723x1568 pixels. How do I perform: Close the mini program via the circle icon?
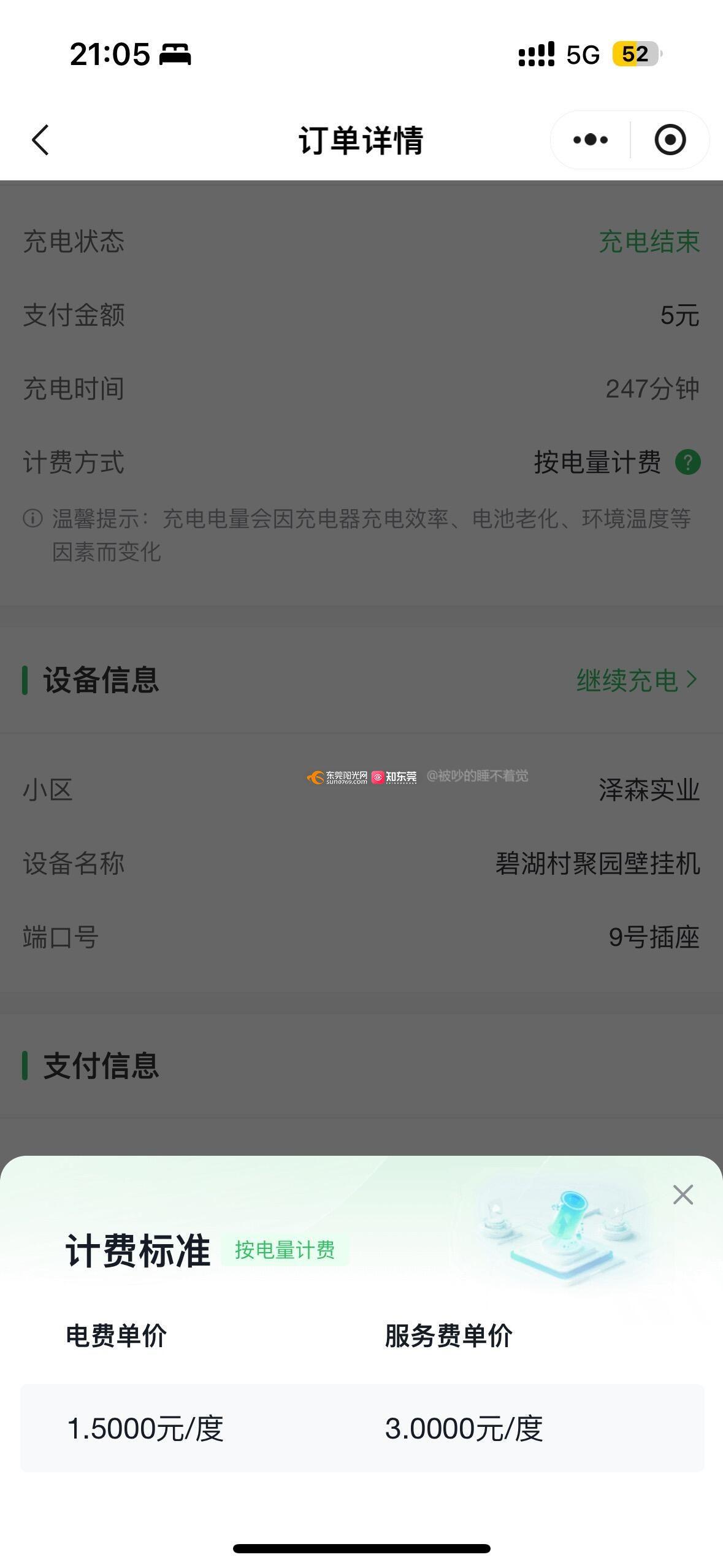[x=670, y=140]
